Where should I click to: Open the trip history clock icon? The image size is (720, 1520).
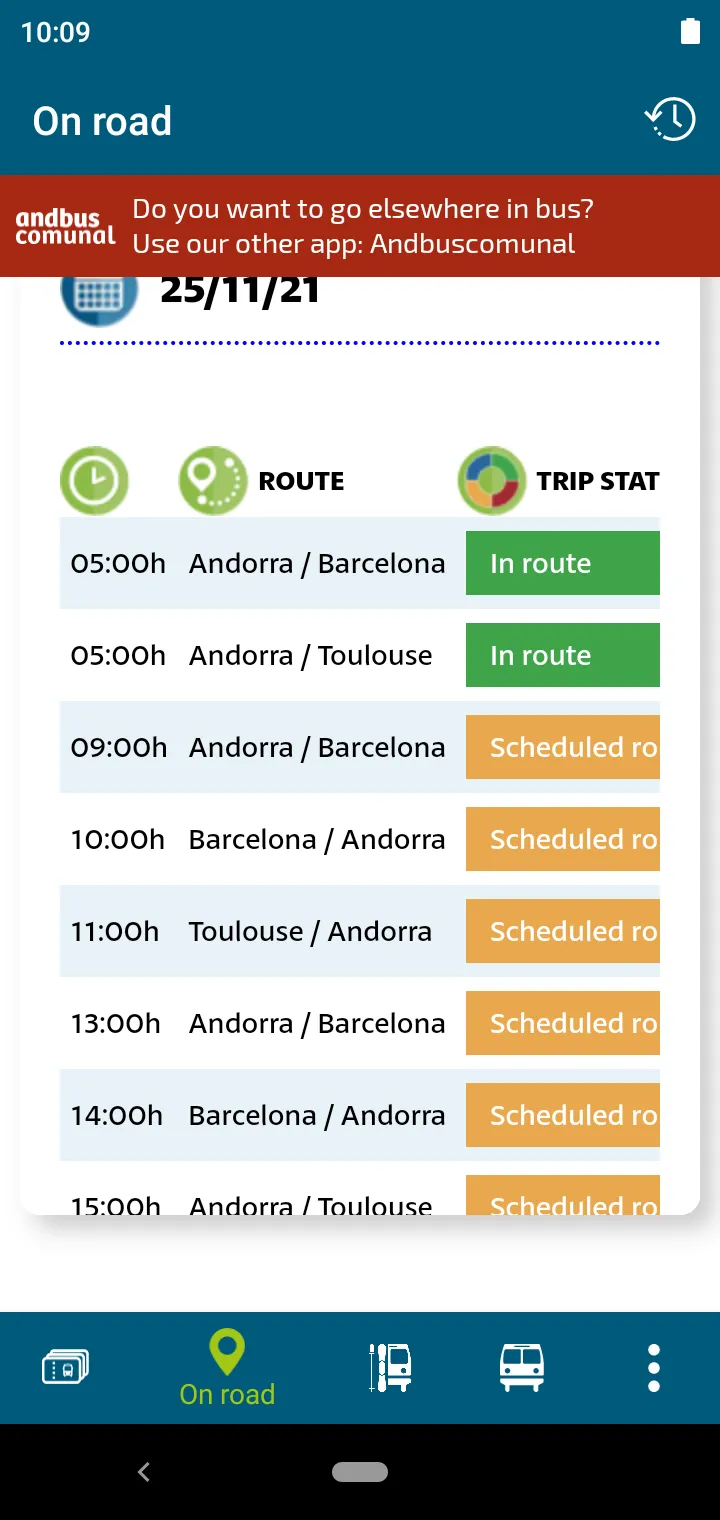coord(669,120)
